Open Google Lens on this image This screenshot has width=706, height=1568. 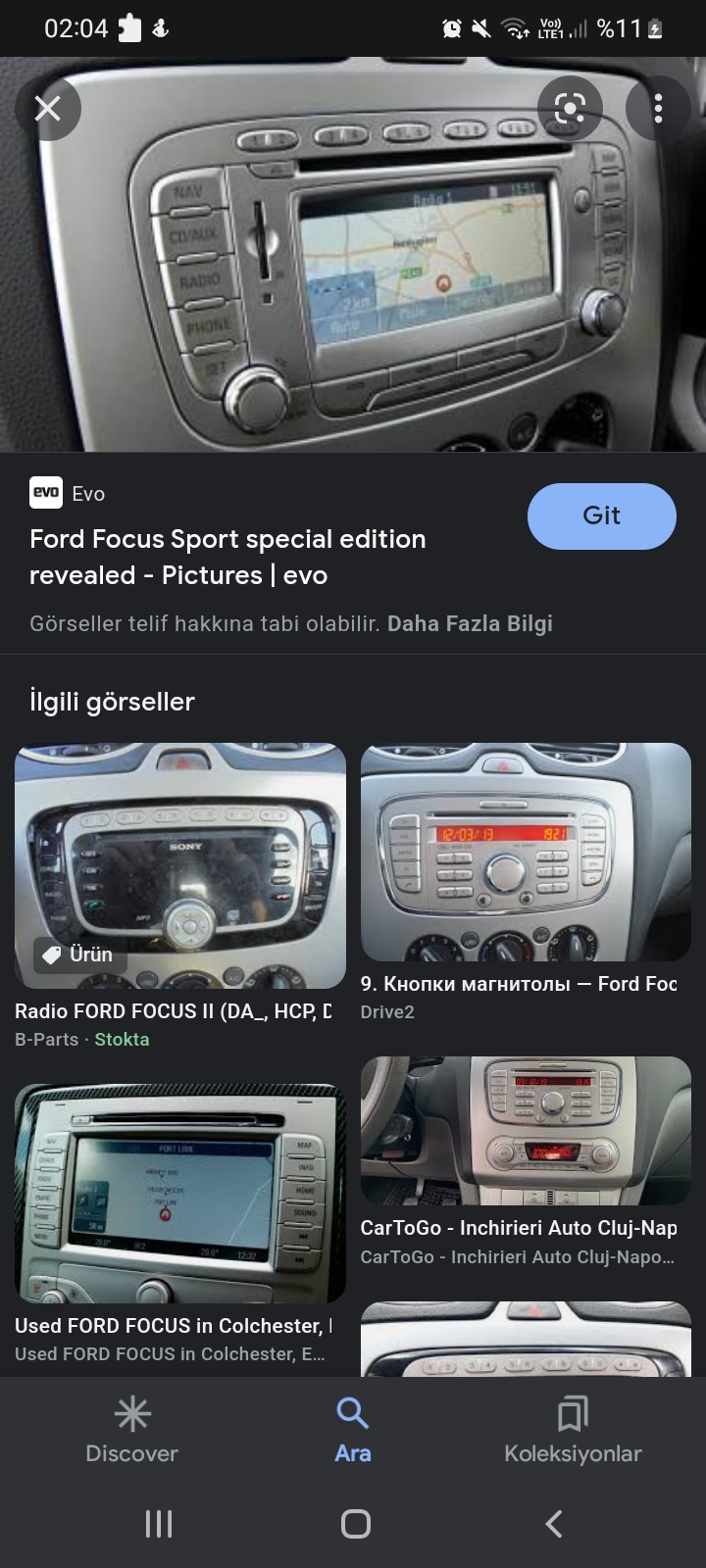pos(570,108)
